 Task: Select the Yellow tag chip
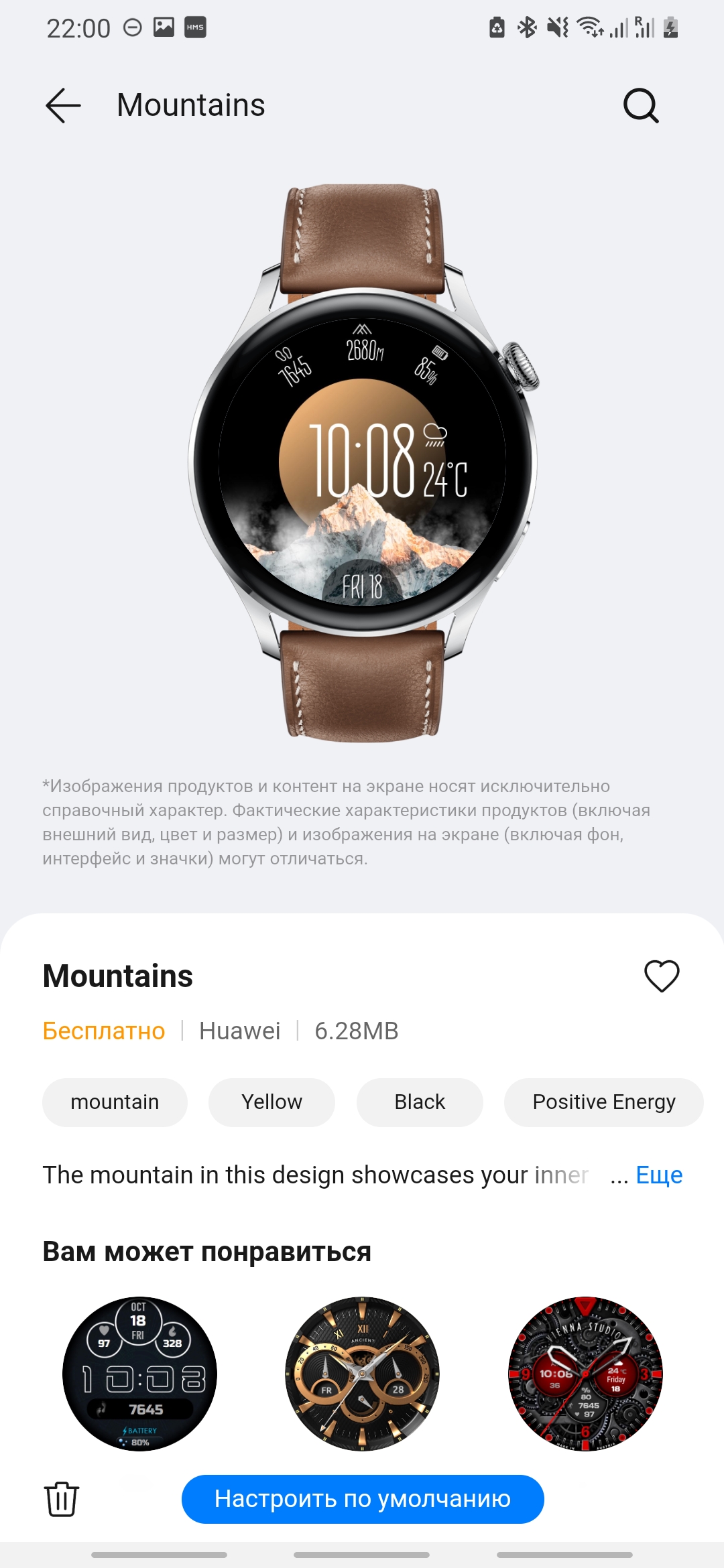tap(271, 1102)
